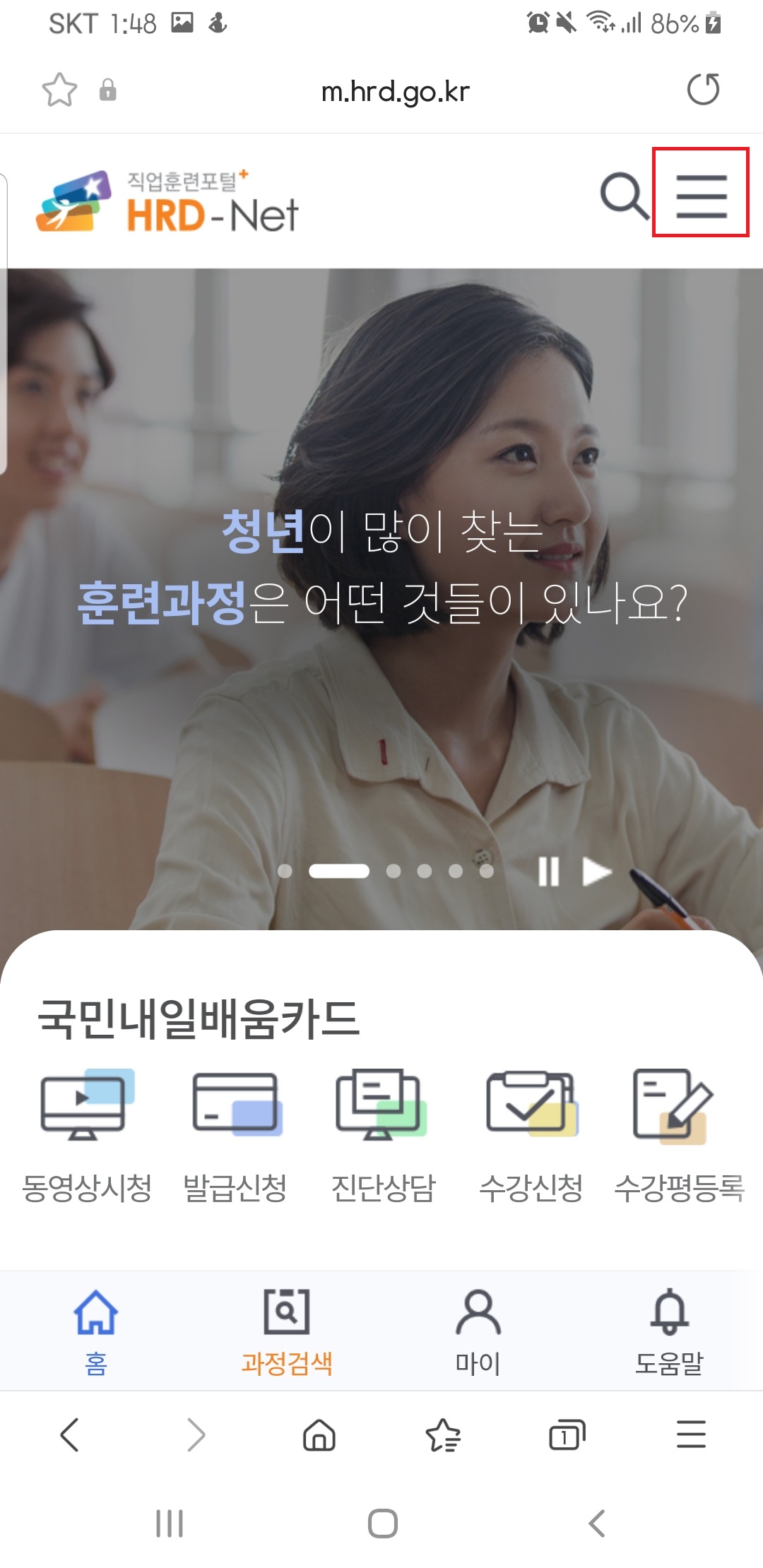Tap the m.hrd.go.kr address bar

click(x=395, y=91)
